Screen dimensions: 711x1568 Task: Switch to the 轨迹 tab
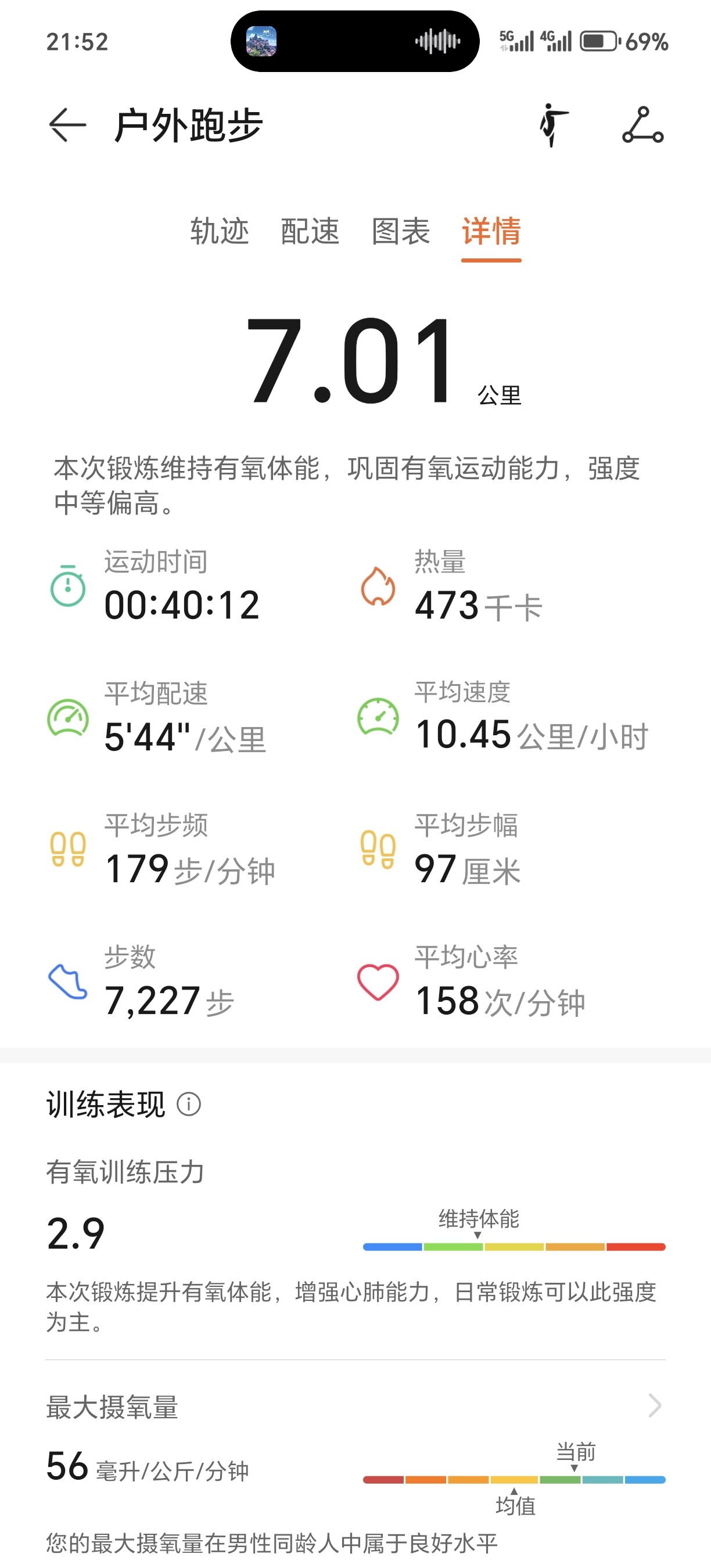pos(219,231)
